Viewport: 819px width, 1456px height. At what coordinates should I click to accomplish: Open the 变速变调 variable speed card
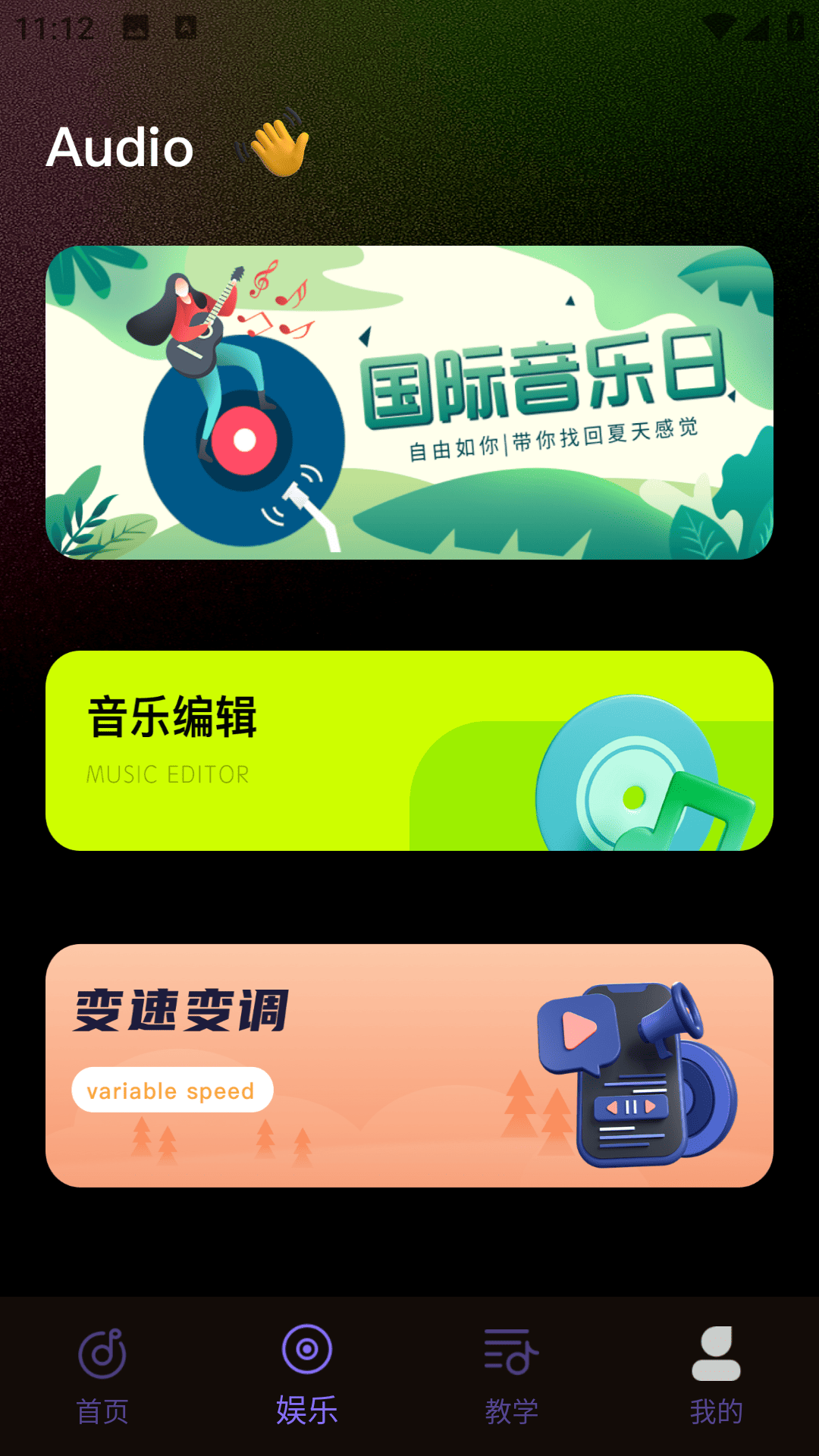point(409,1065)
